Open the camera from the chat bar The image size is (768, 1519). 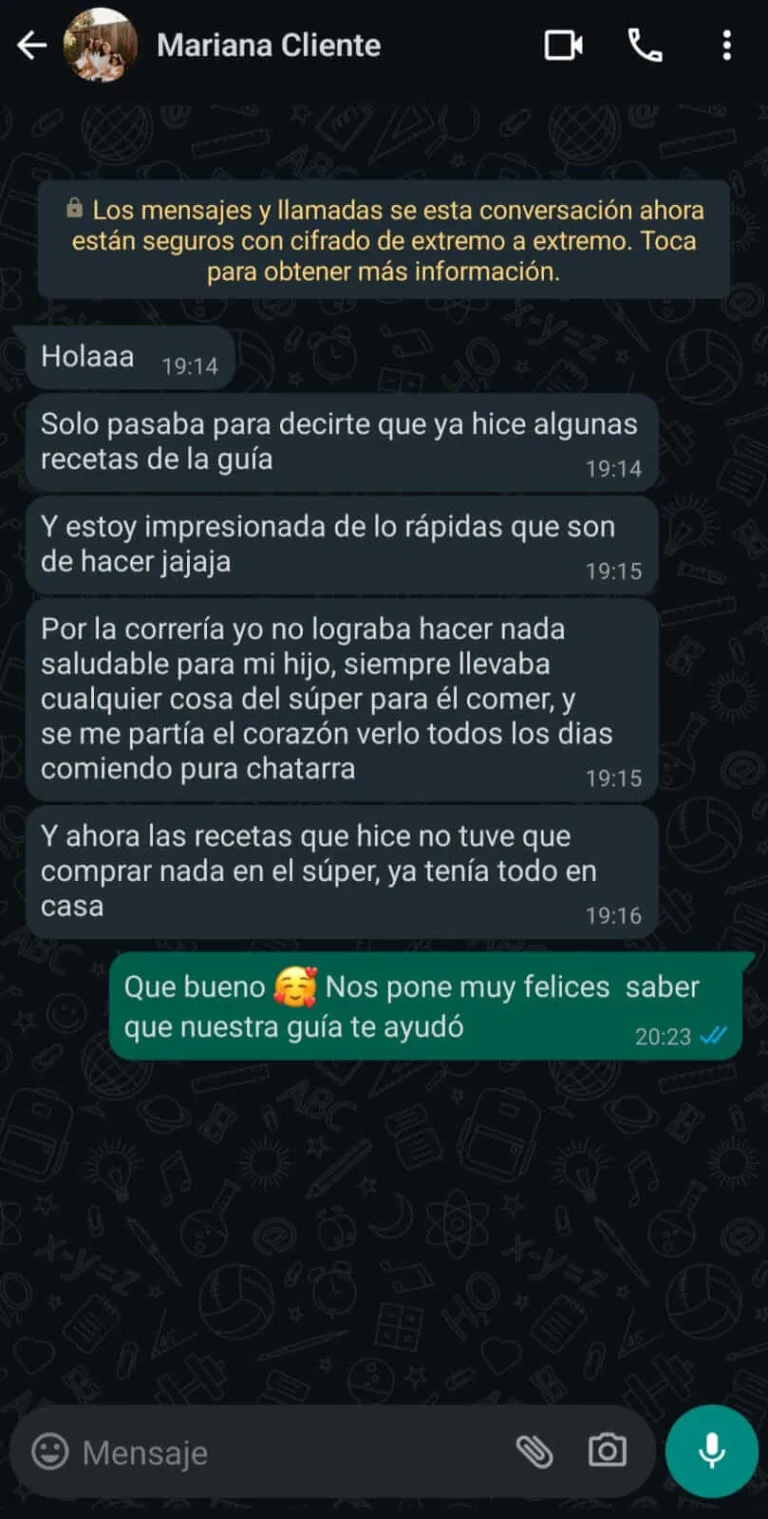coord(606,1451)
